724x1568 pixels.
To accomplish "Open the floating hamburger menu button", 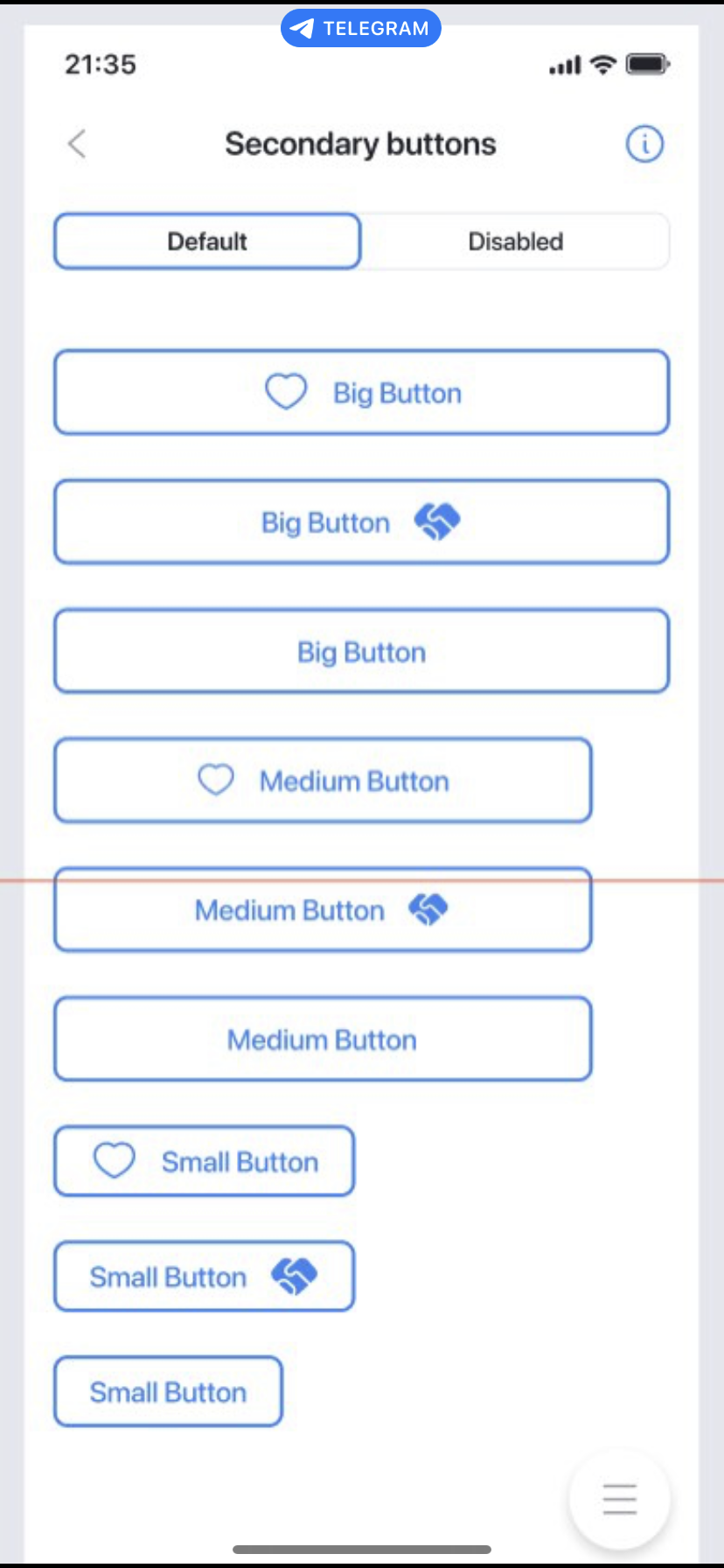I will (x=619, y=1498).
